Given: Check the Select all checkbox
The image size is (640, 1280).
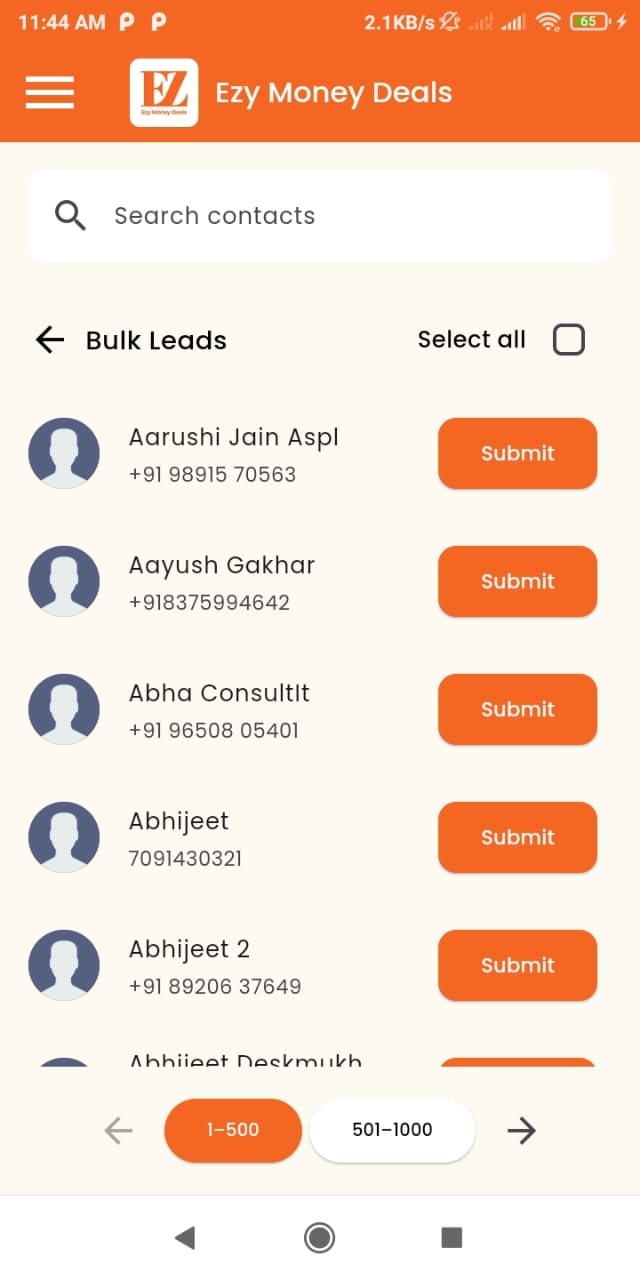Looking at the screenshot, I should [x=569, y=340].
